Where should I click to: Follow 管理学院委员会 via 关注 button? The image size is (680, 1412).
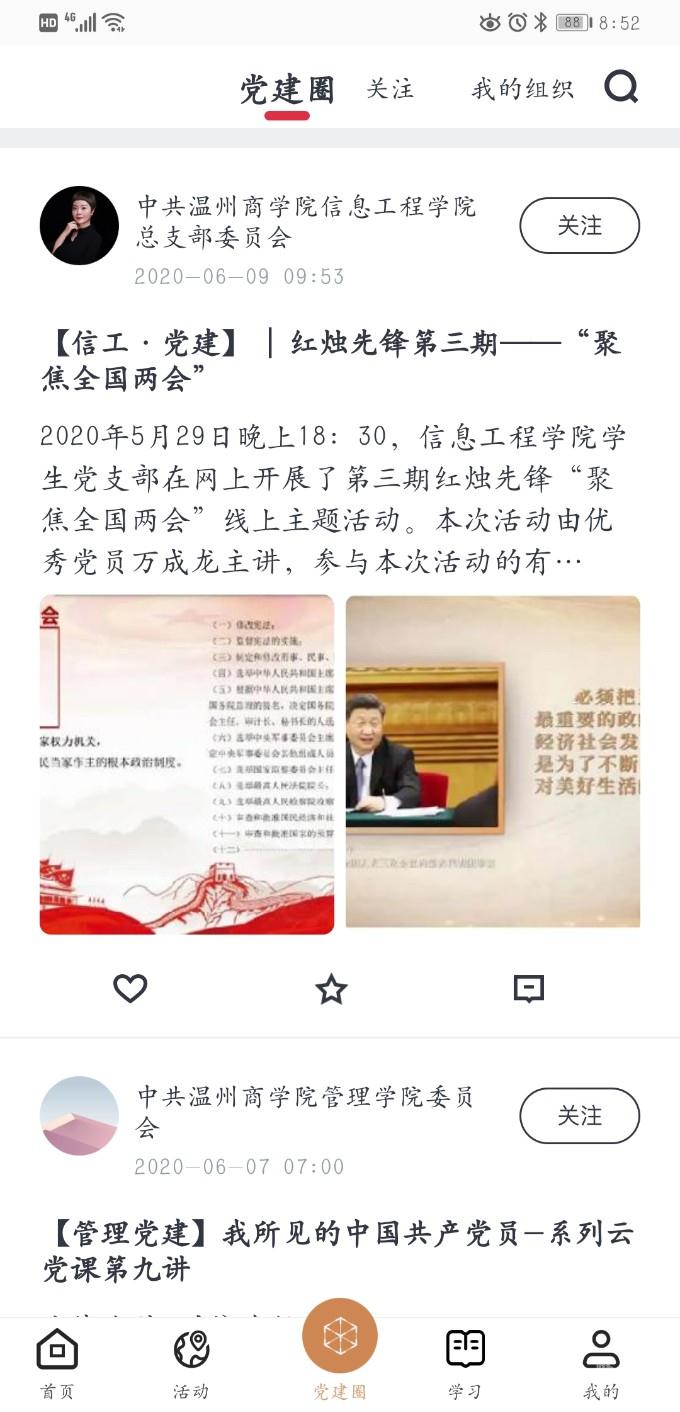point(579,1116)
